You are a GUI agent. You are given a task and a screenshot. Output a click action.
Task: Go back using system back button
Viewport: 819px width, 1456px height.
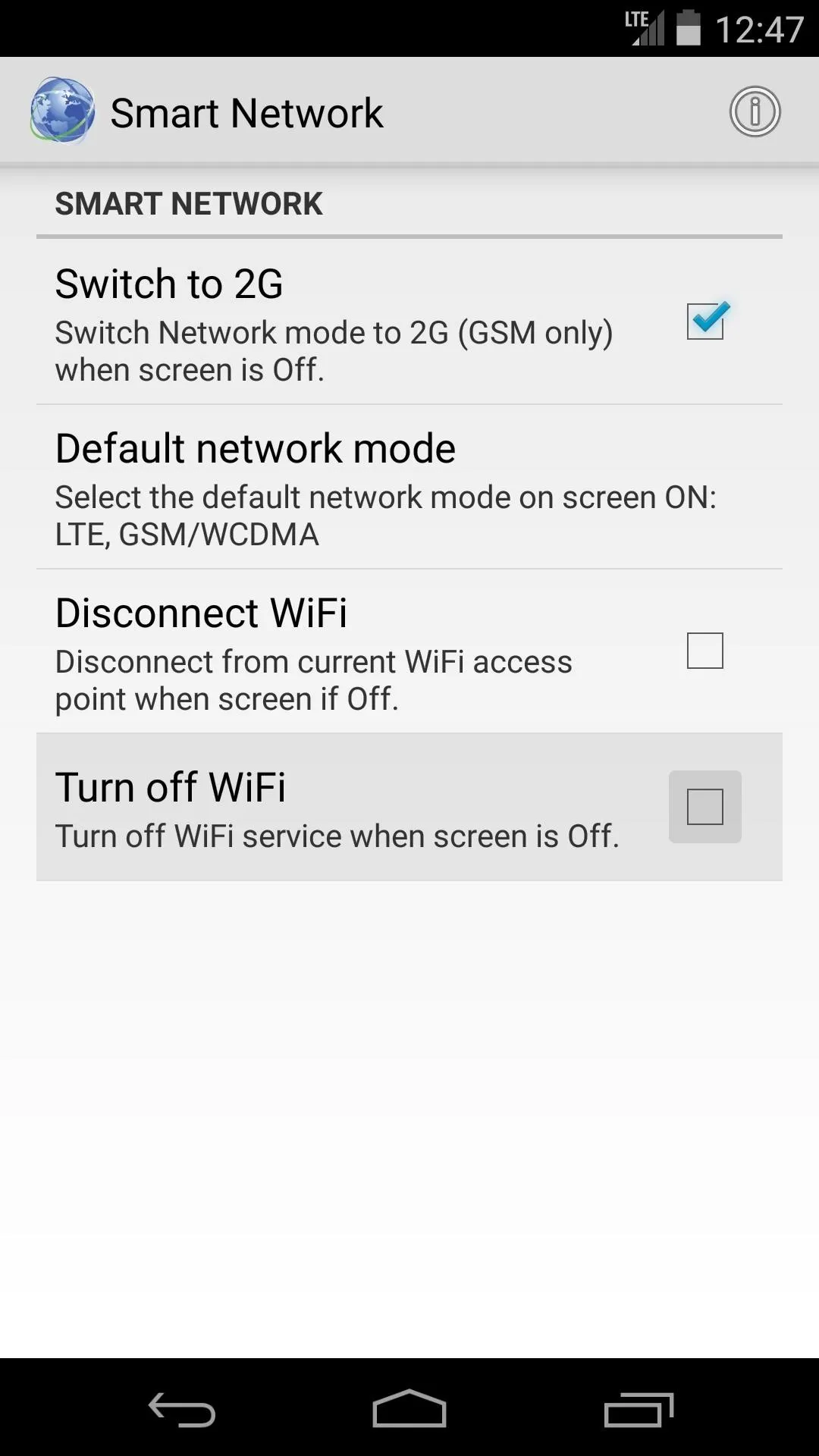point(182,1410)
